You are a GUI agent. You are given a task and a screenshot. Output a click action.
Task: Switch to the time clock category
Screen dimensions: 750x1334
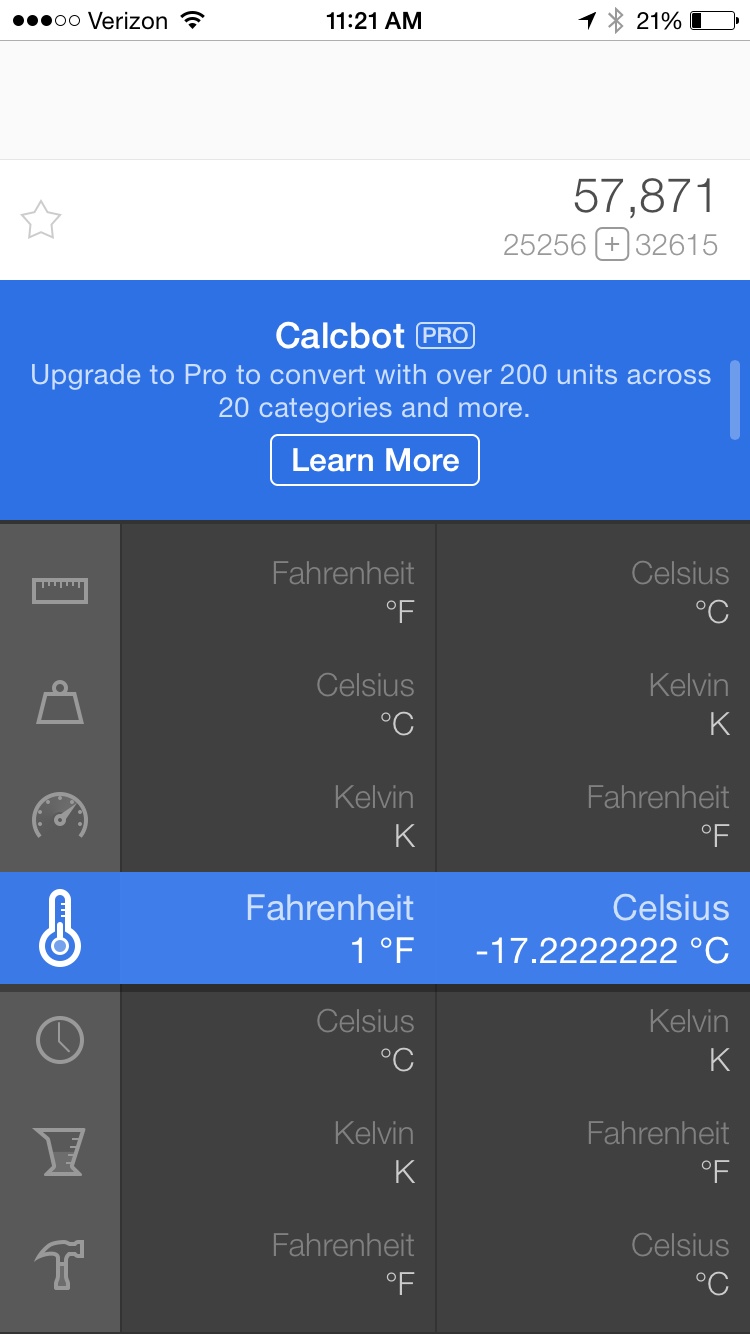[60, 1040]
